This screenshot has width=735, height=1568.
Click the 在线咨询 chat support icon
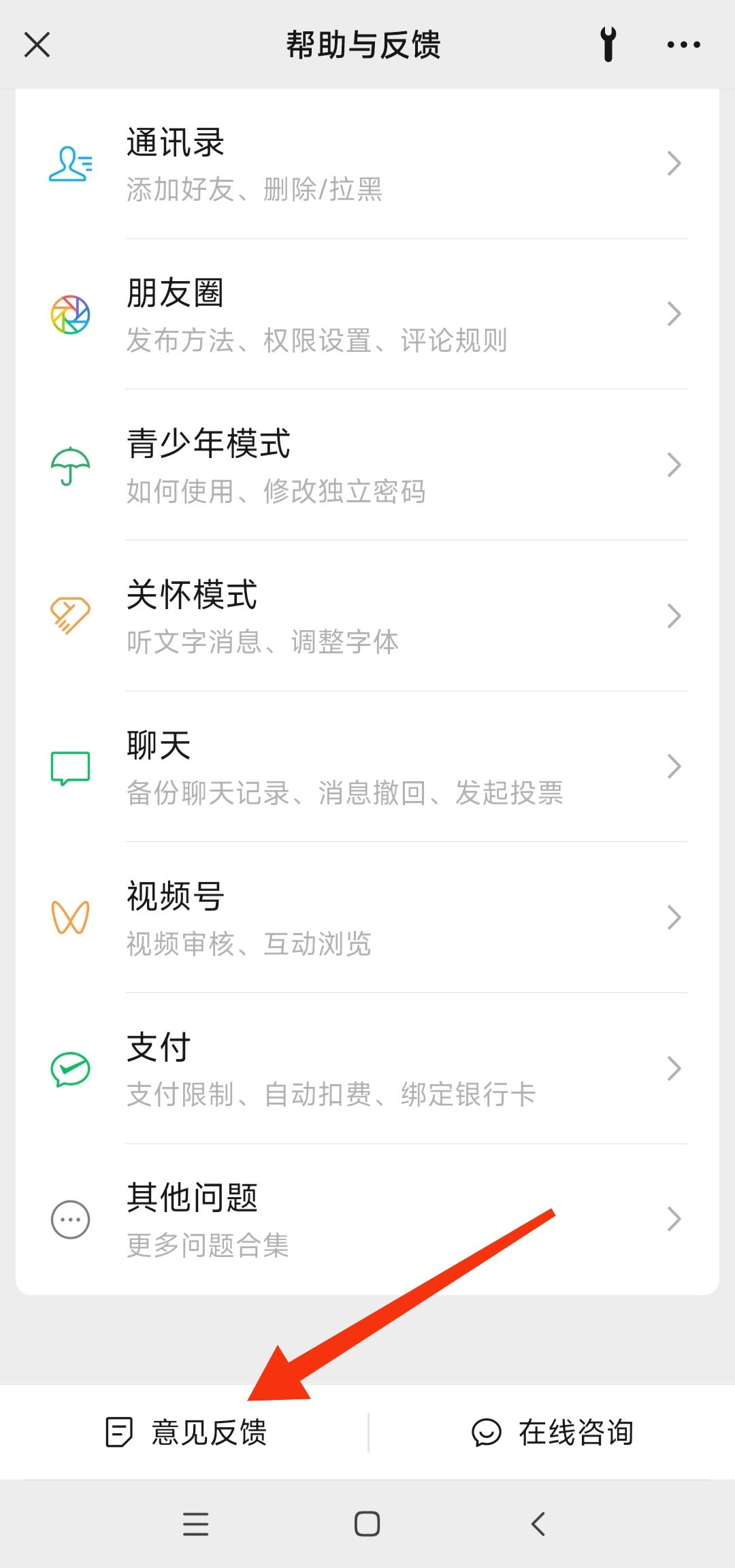(485, 1431)
